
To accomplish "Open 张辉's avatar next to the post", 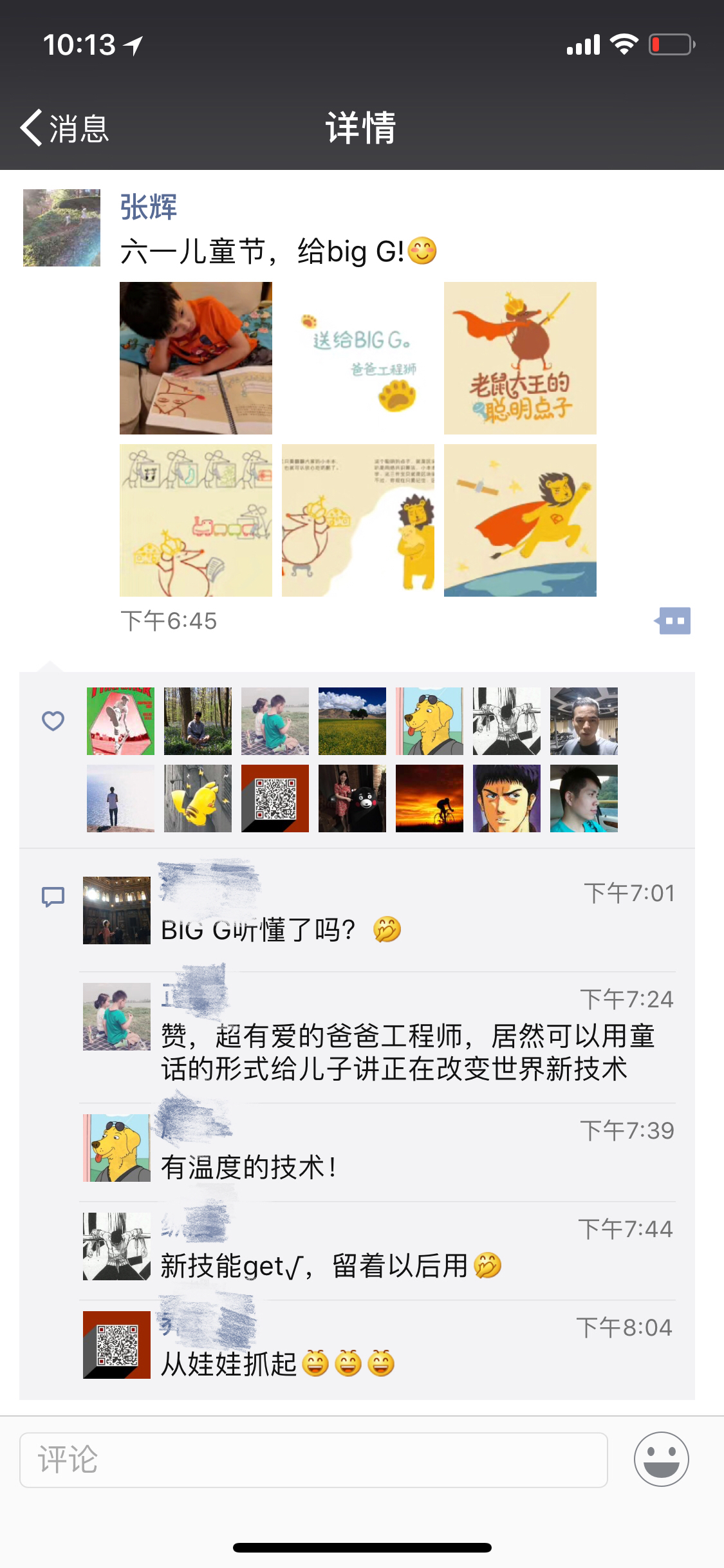I will (62, 228).
